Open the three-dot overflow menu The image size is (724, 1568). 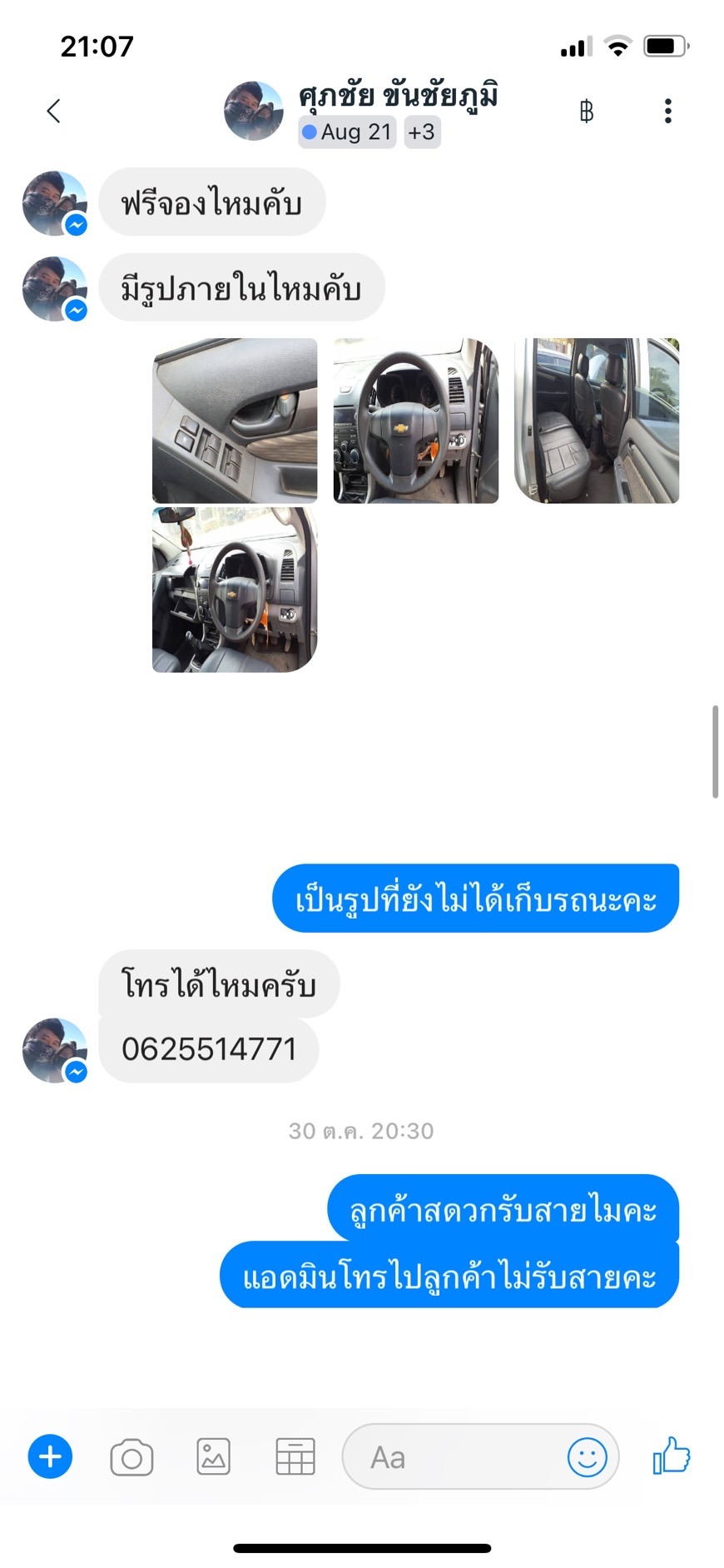tap(667, 111)
